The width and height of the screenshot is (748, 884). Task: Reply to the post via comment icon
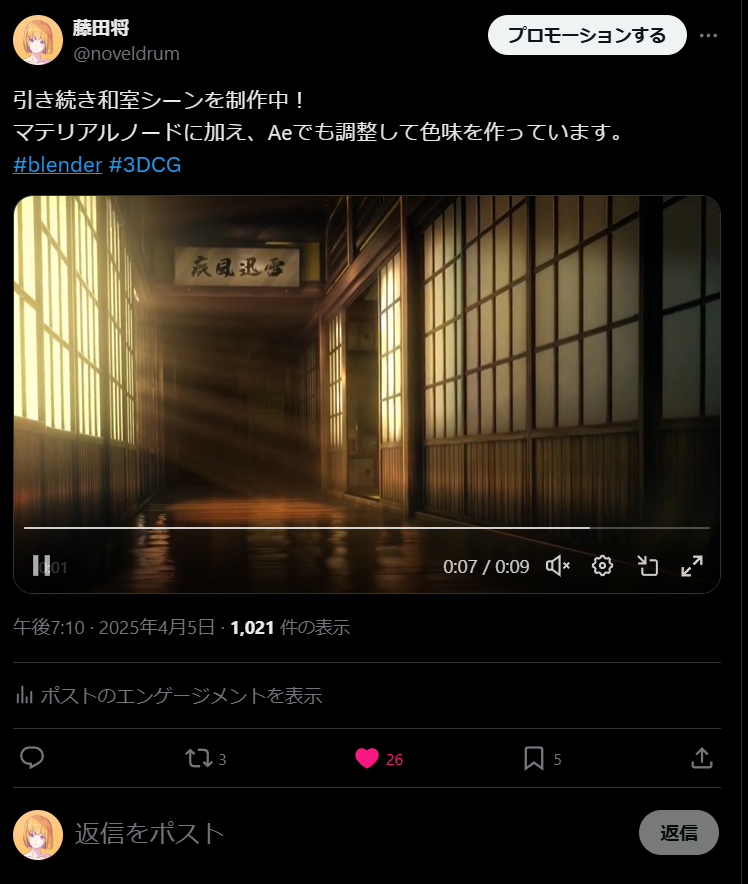tap(32, 758)
